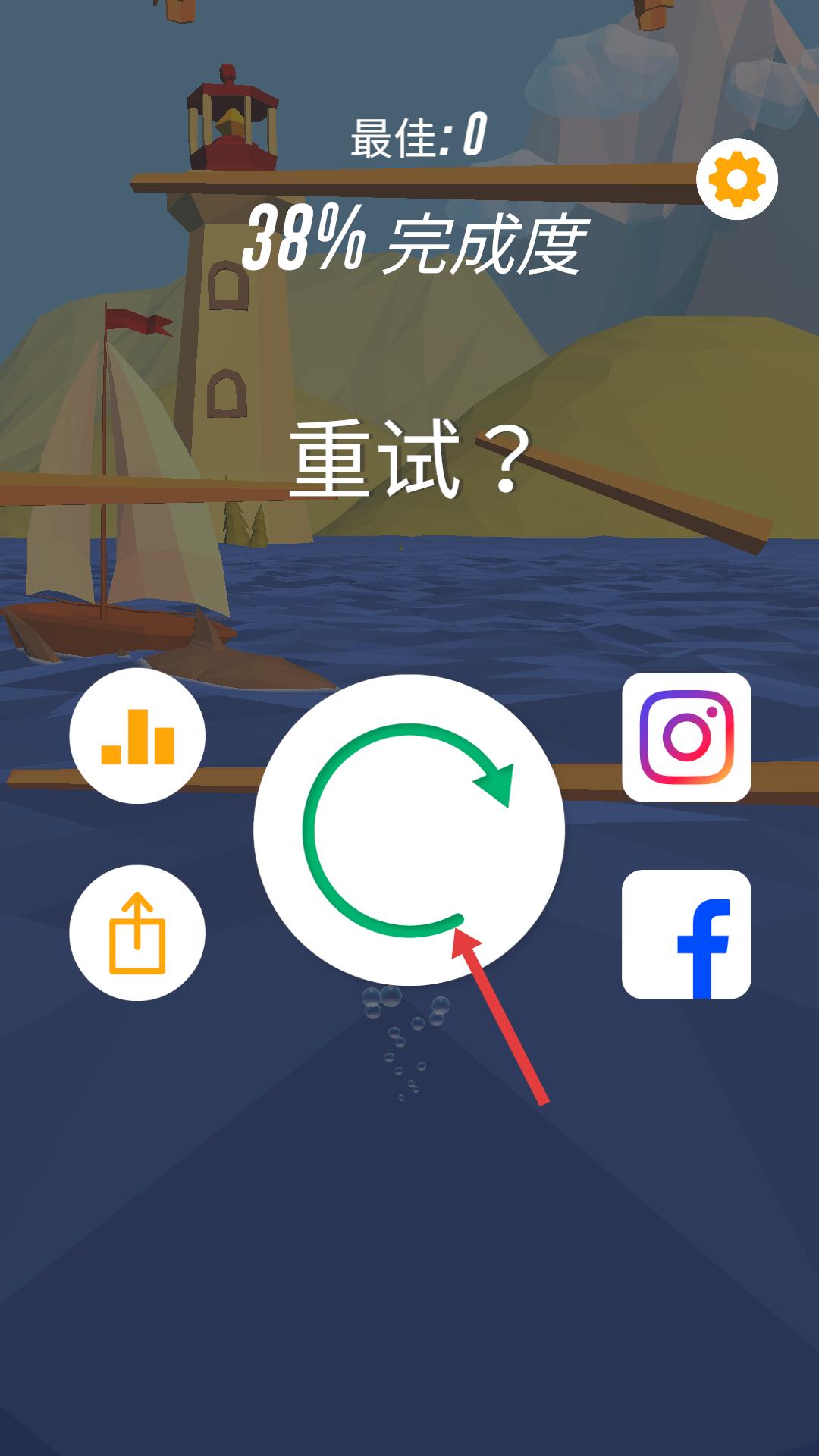The image size is (819, 1456).
Task: Open the Facebook link
Action: (686, 934)
